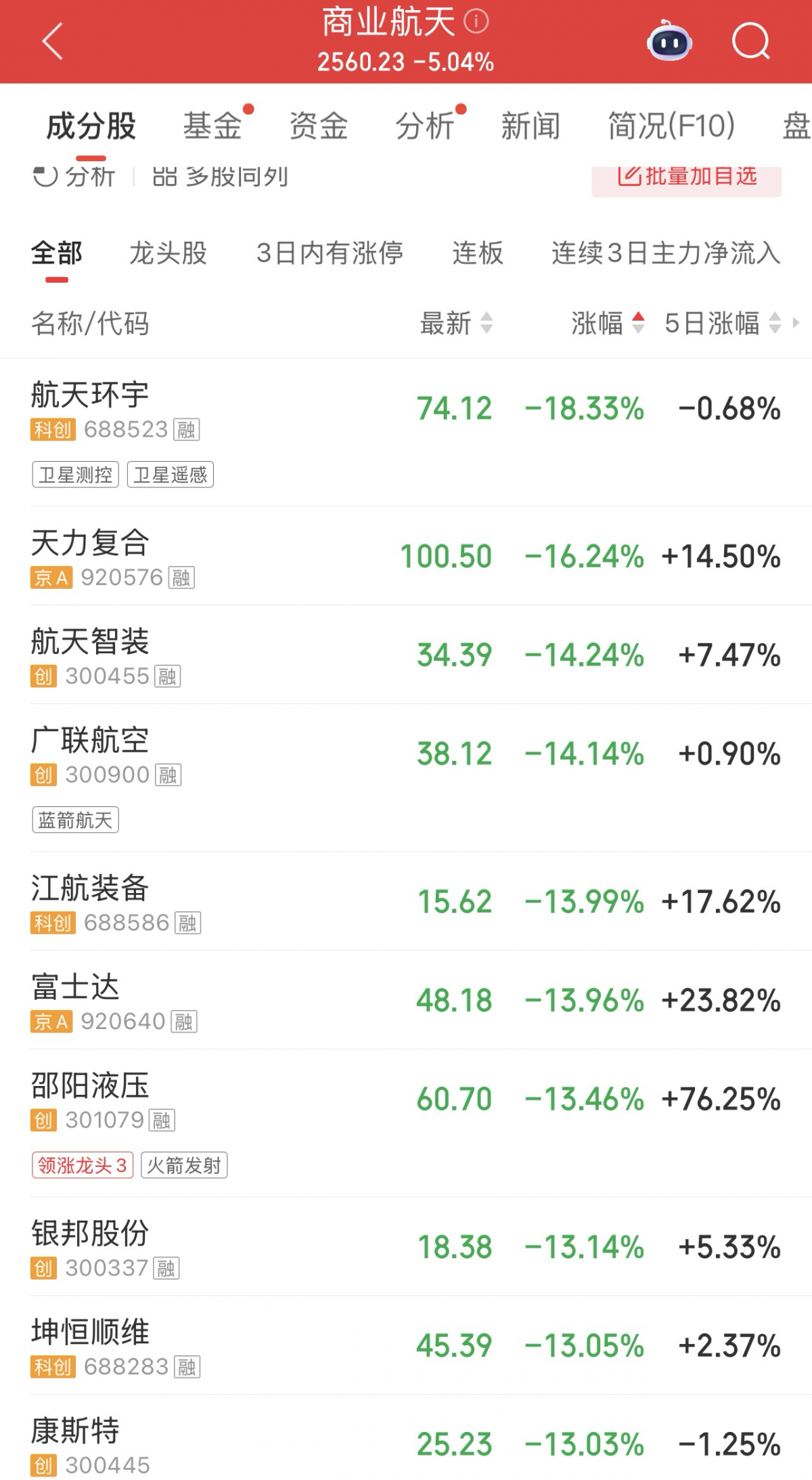Screen dimensions: 812x1480
Task: Switch to the 简况(F10) tab
Action: 671,126
